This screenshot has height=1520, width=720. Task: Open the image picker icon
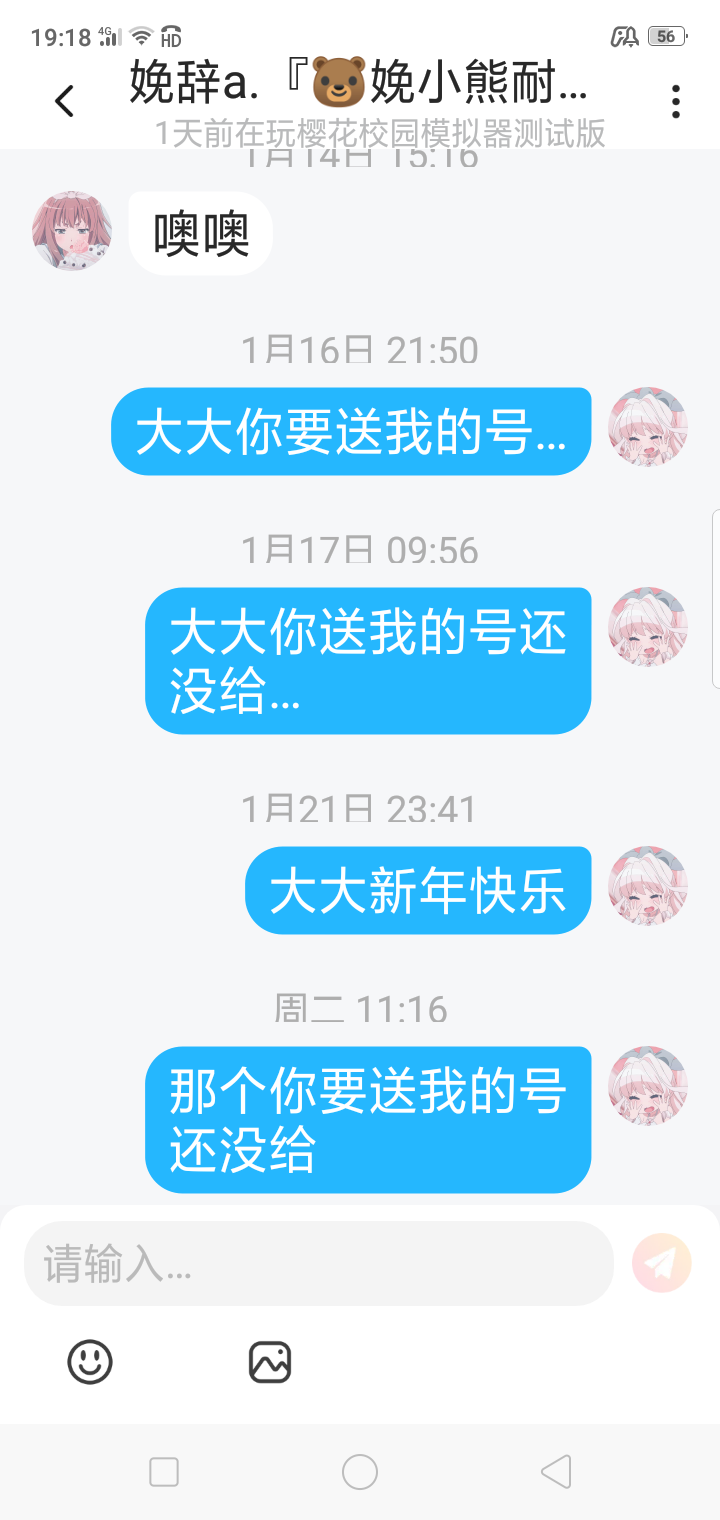270,1362
